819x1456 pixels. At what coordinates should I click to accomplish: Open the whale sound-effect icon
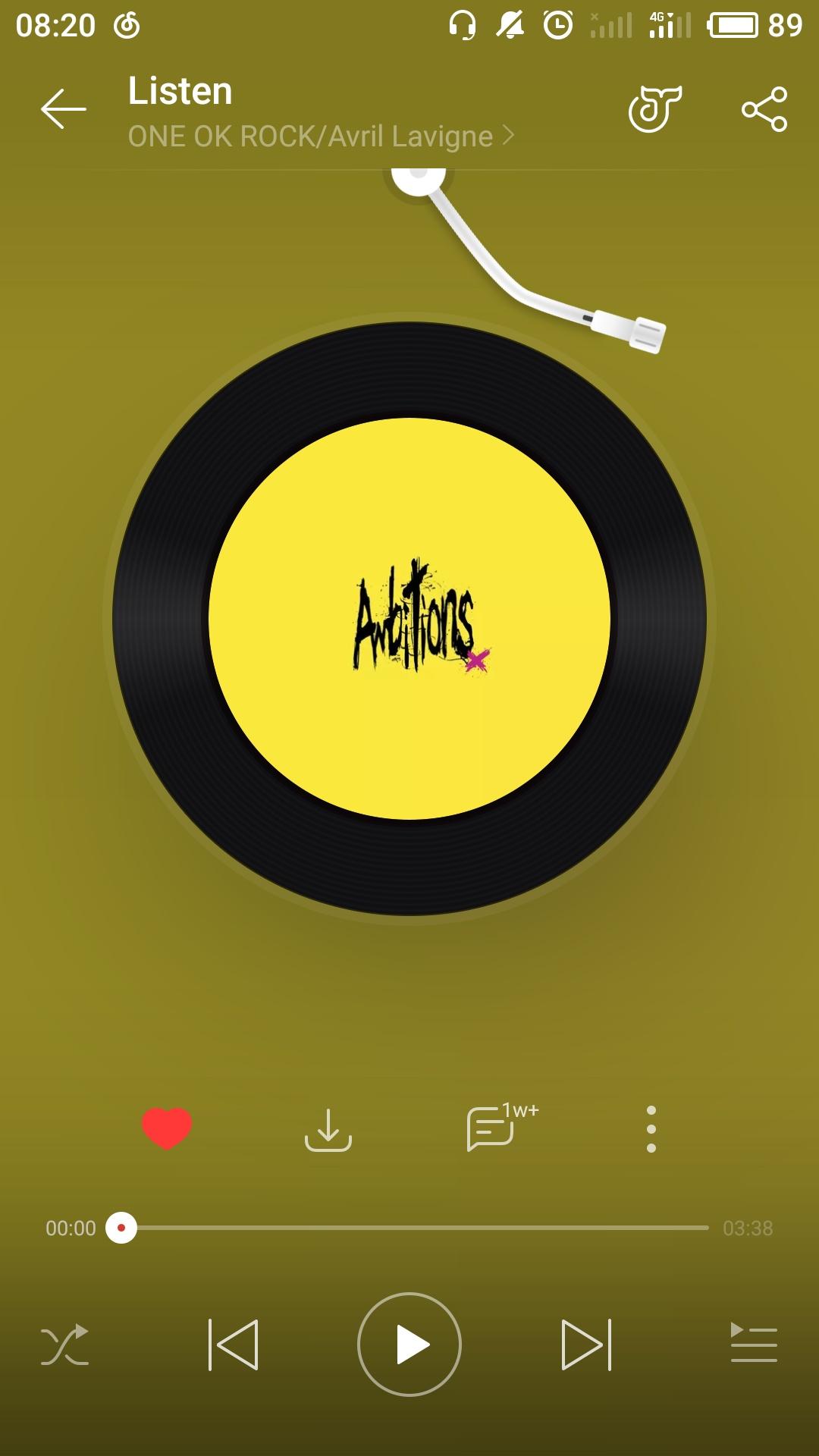coord(655,109)
